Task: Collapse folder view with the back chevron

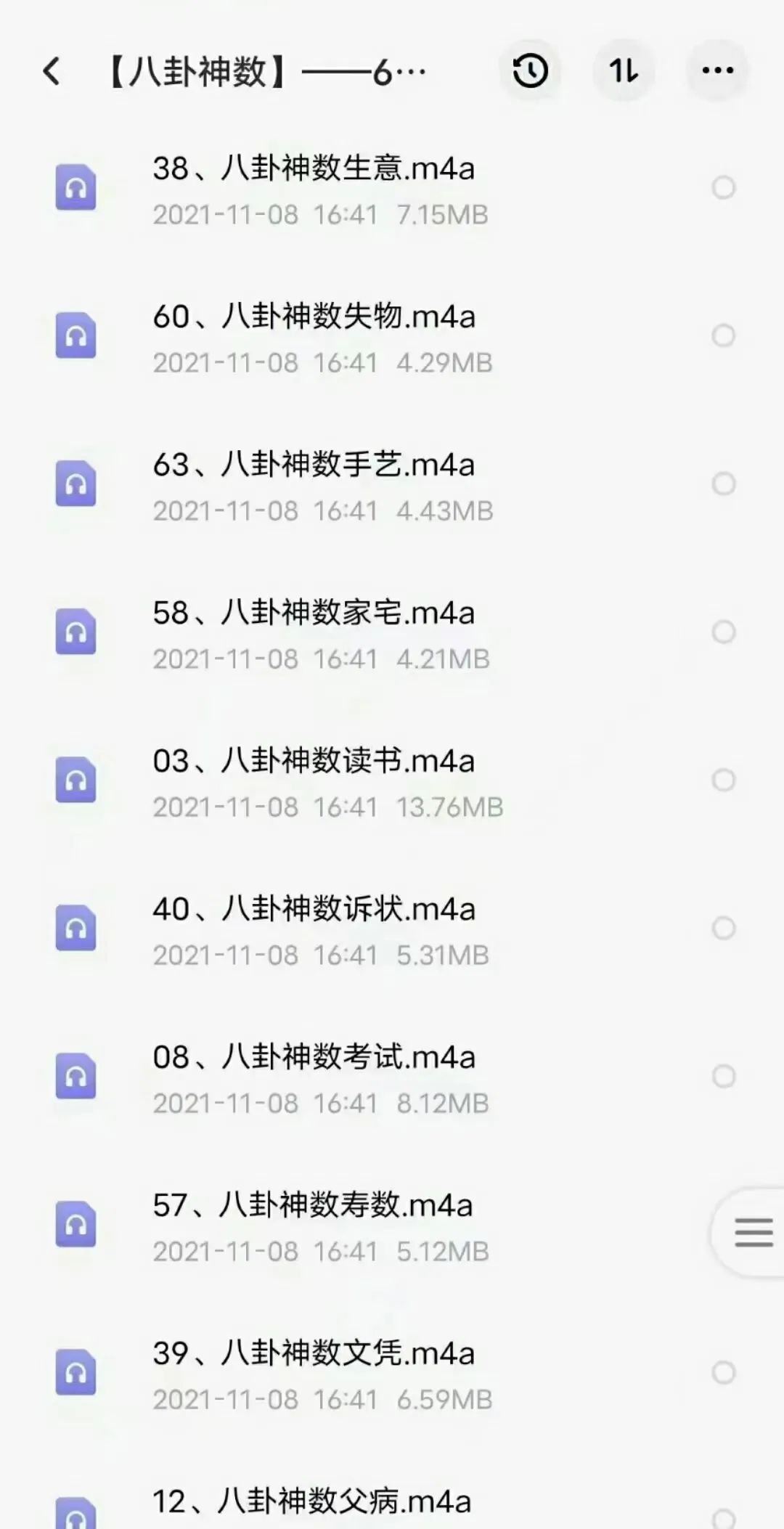Action: (x=49, y=70)
